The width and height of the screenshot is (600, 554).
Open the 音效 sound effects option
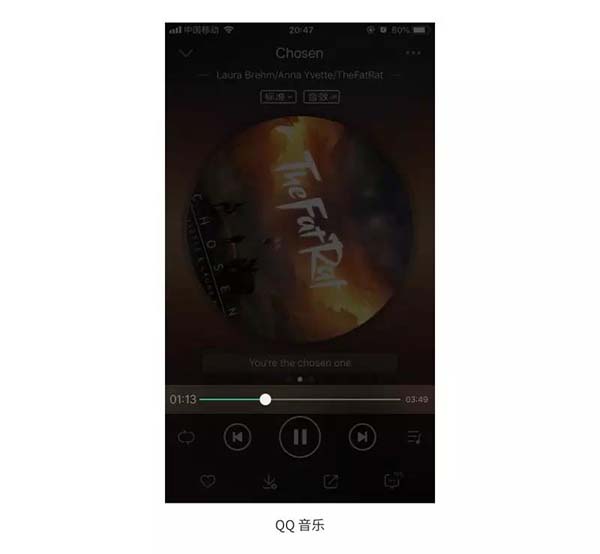pyautogui.click(x=322, y=97)
